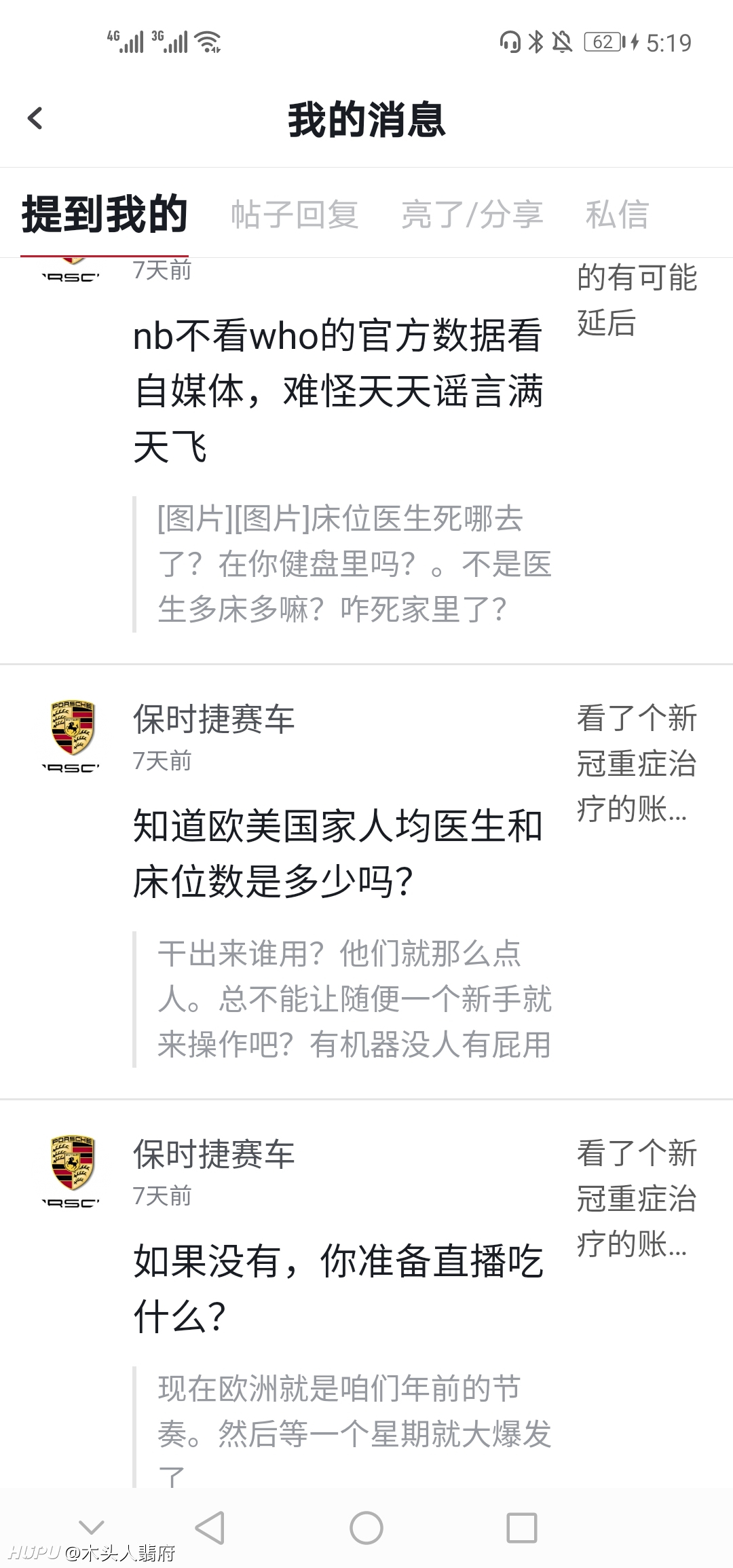Open the reply about 直播吃什么
Viewport: 733px width, 1568px height.
tap(338, 1289)
